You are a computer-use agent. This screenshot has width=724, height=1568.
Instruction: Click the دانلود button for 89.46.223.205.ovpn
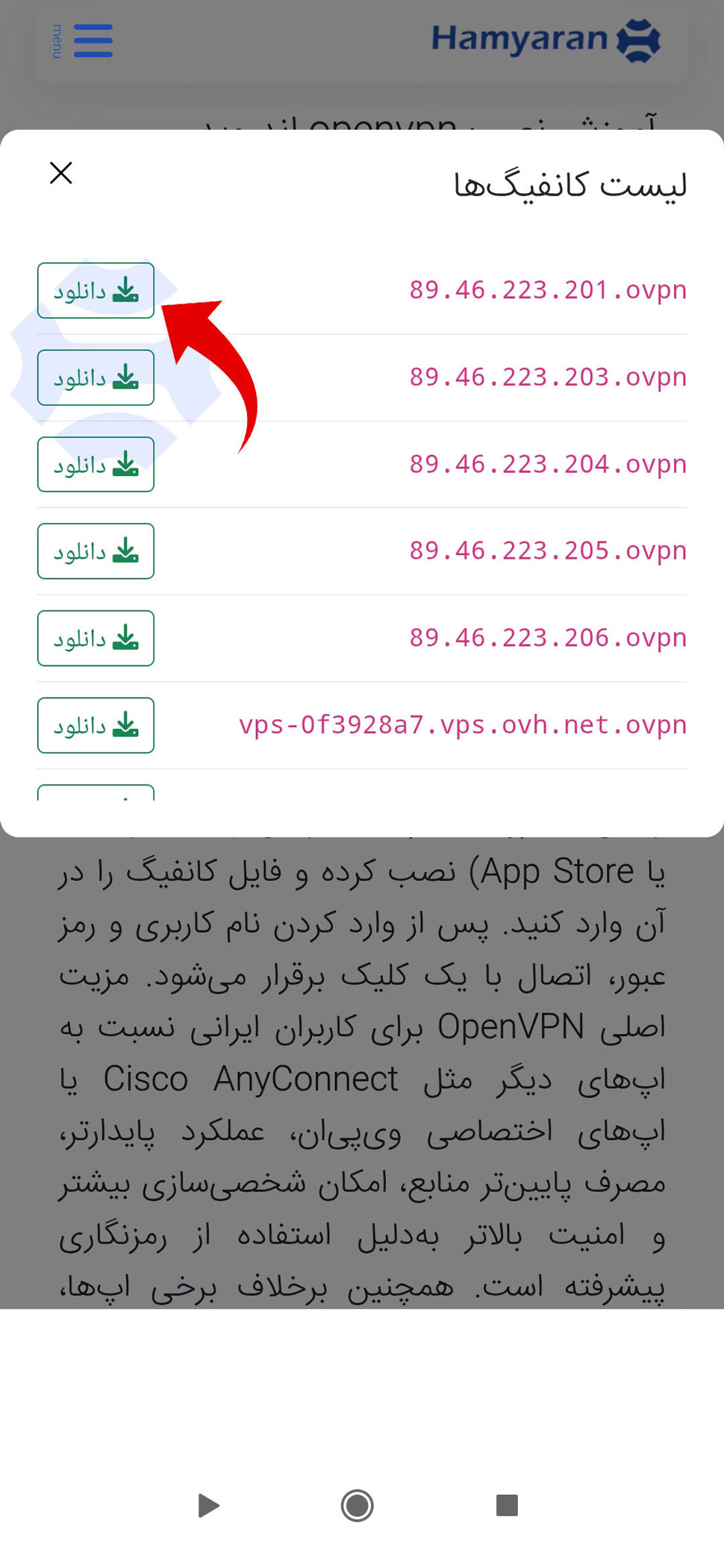[x=95, y=551]
